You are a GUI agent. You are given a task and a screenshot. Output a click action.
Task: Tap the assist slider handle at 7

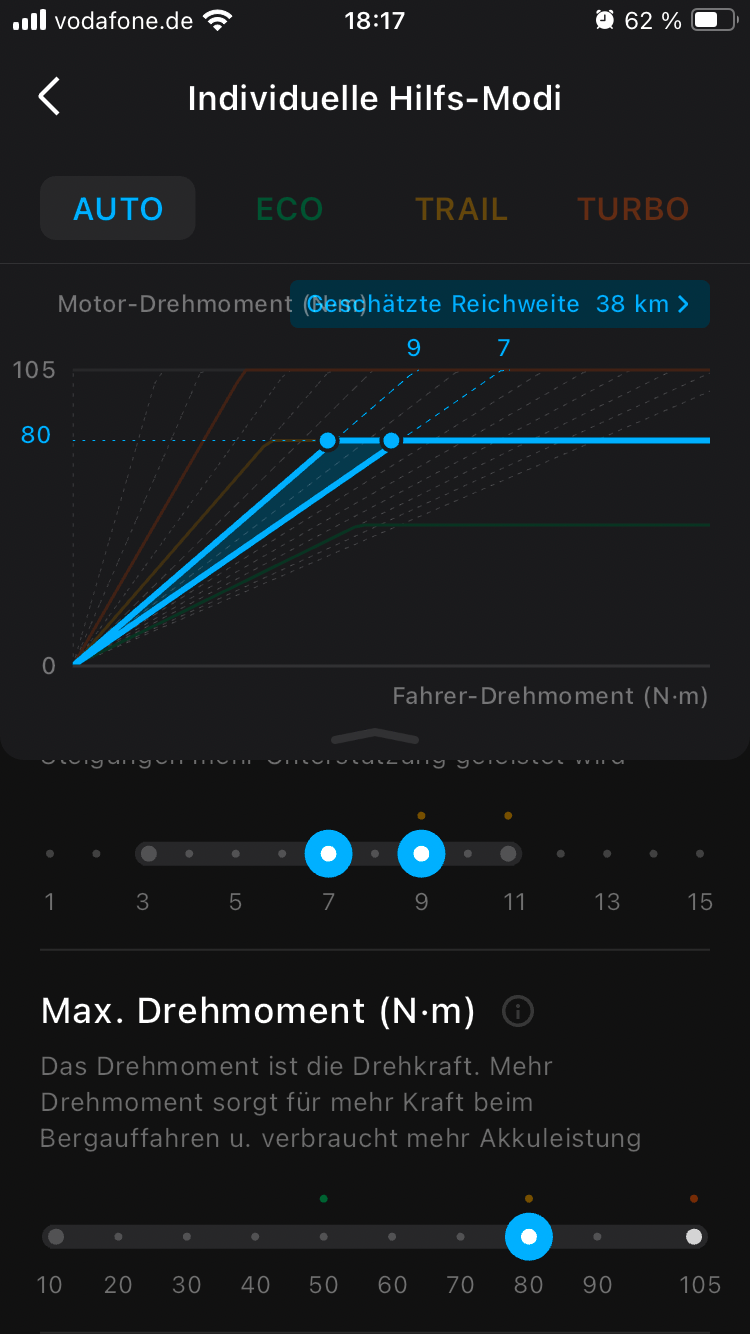coord(328,854)
